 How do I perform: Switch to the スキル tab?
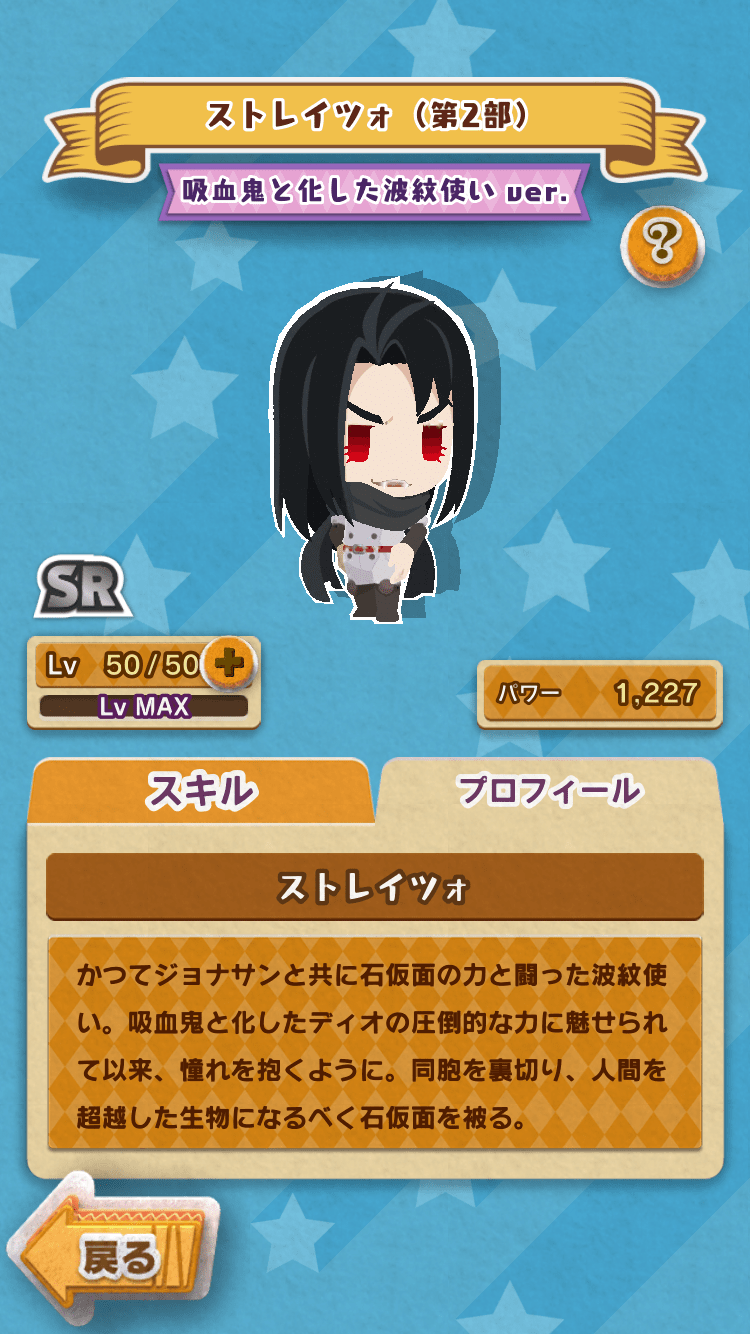pos(201,791)
